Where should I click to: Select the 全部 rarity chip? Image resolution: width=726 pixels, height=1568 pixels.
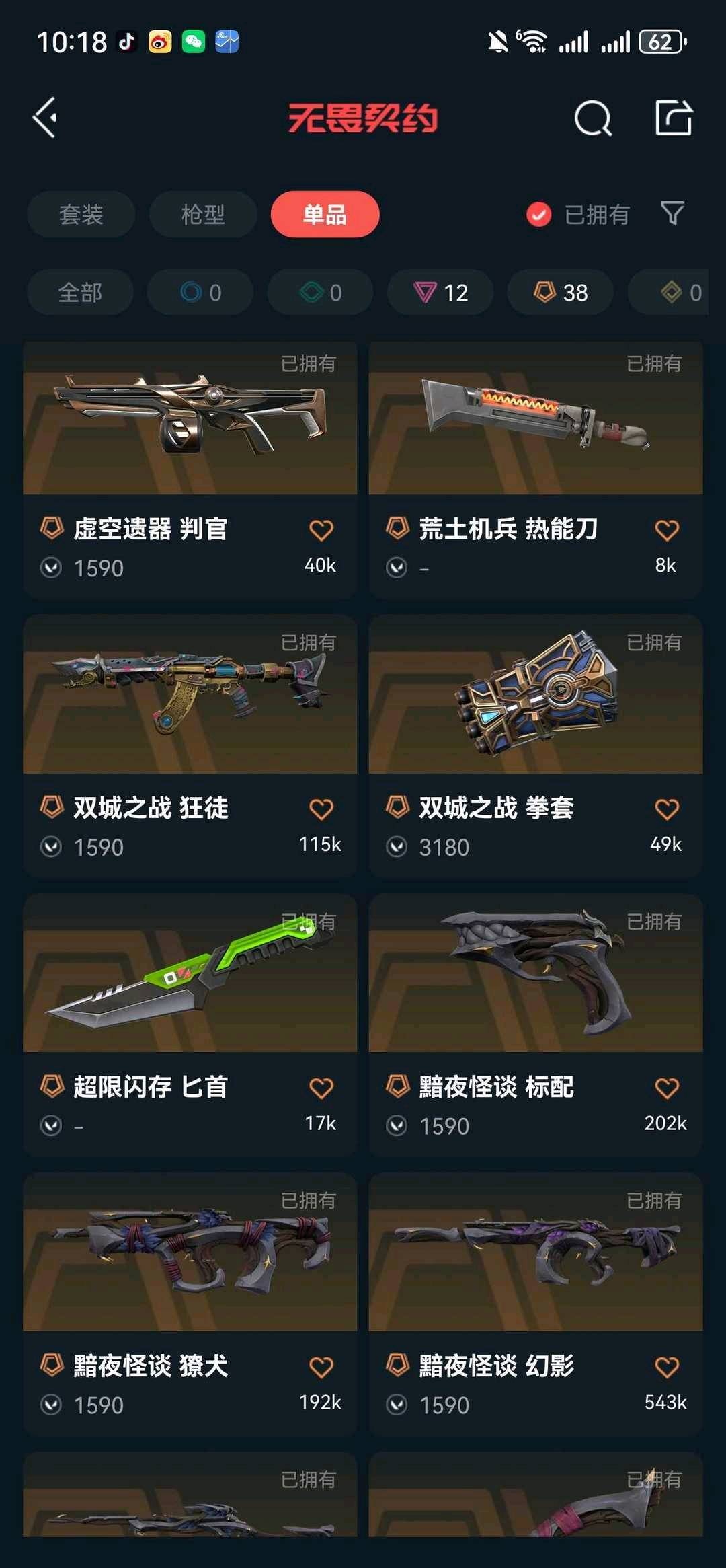coord(80,293)
